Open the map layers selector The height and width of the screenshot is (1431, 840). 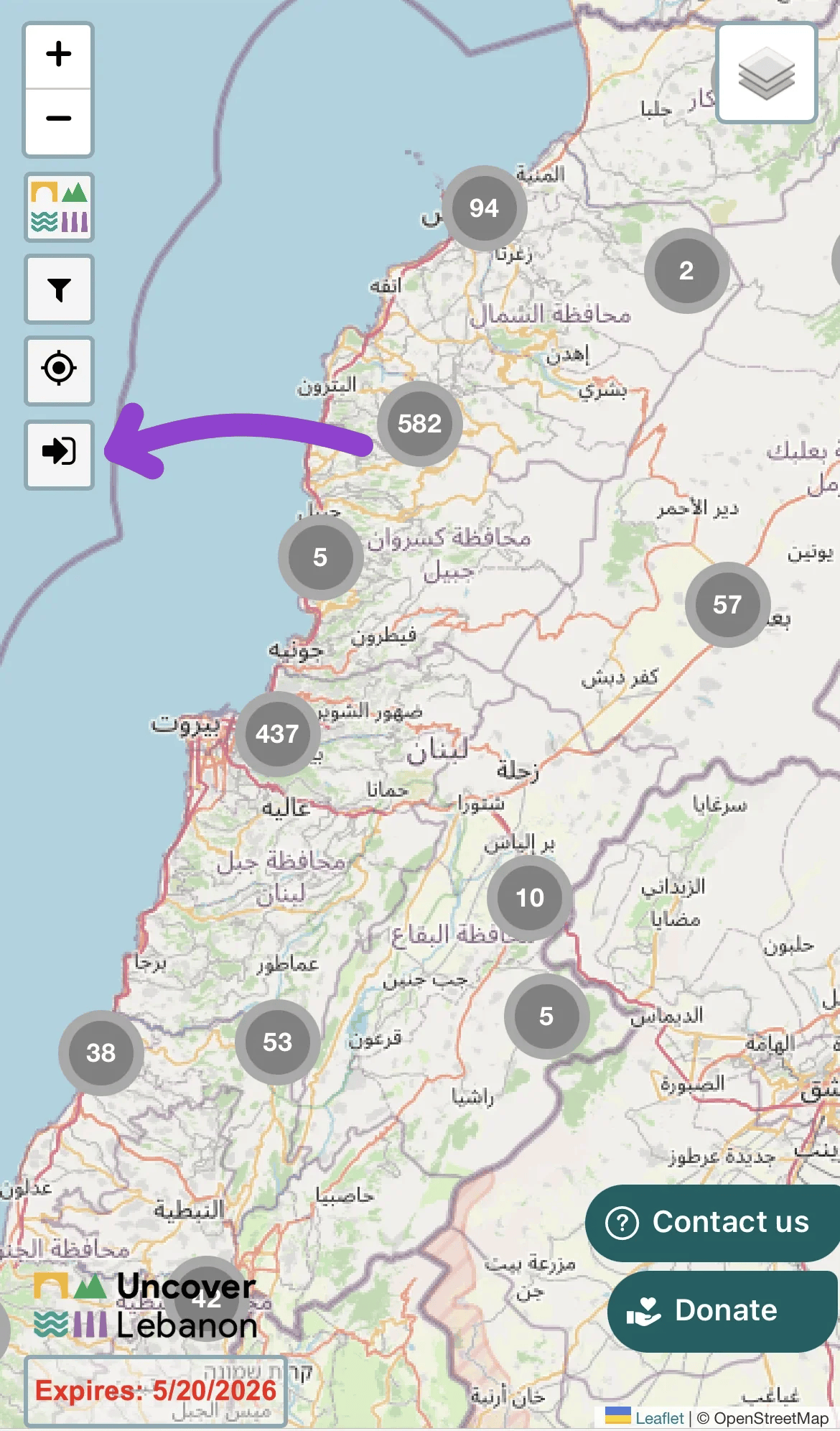pos(766,73)
